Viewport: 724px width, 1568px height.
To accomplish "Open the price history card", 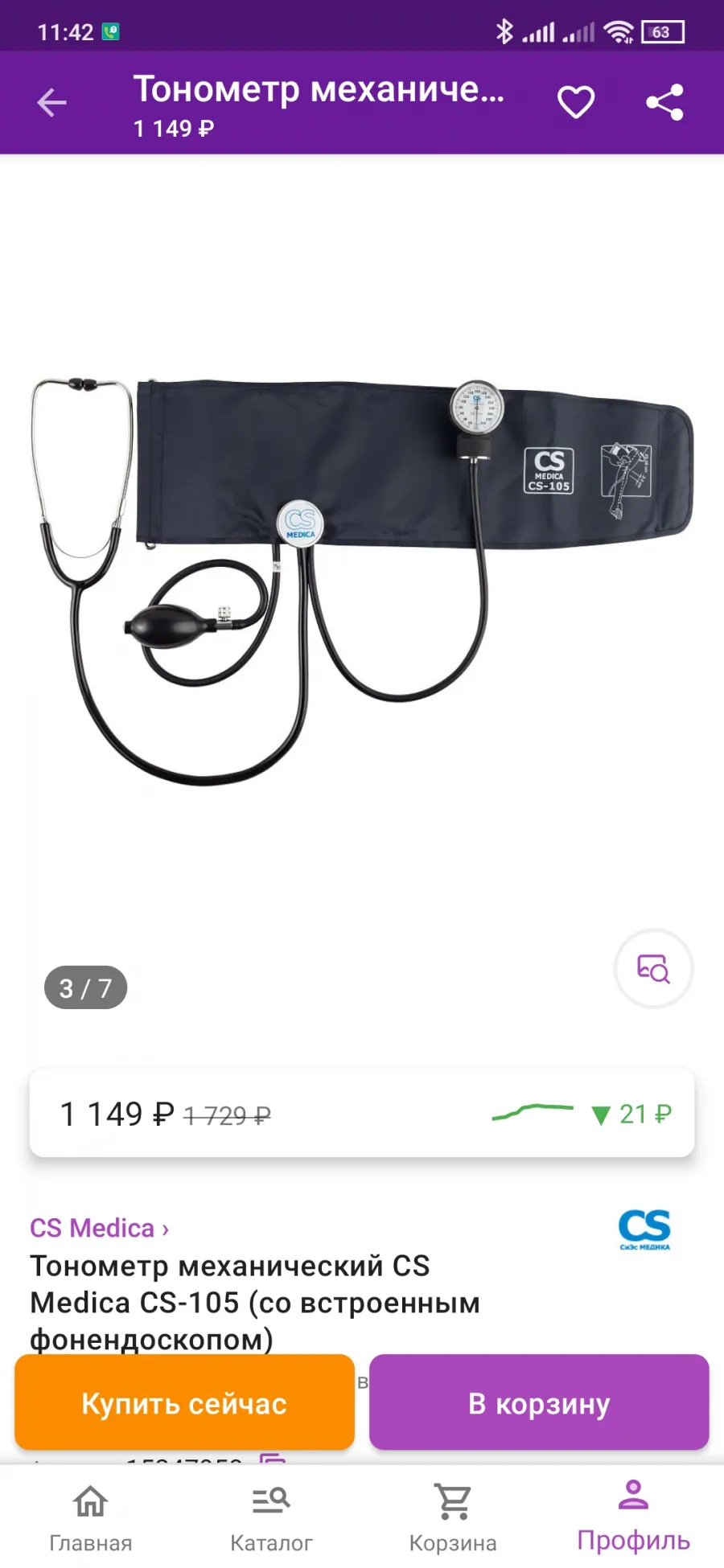I will pos(362,1113).
